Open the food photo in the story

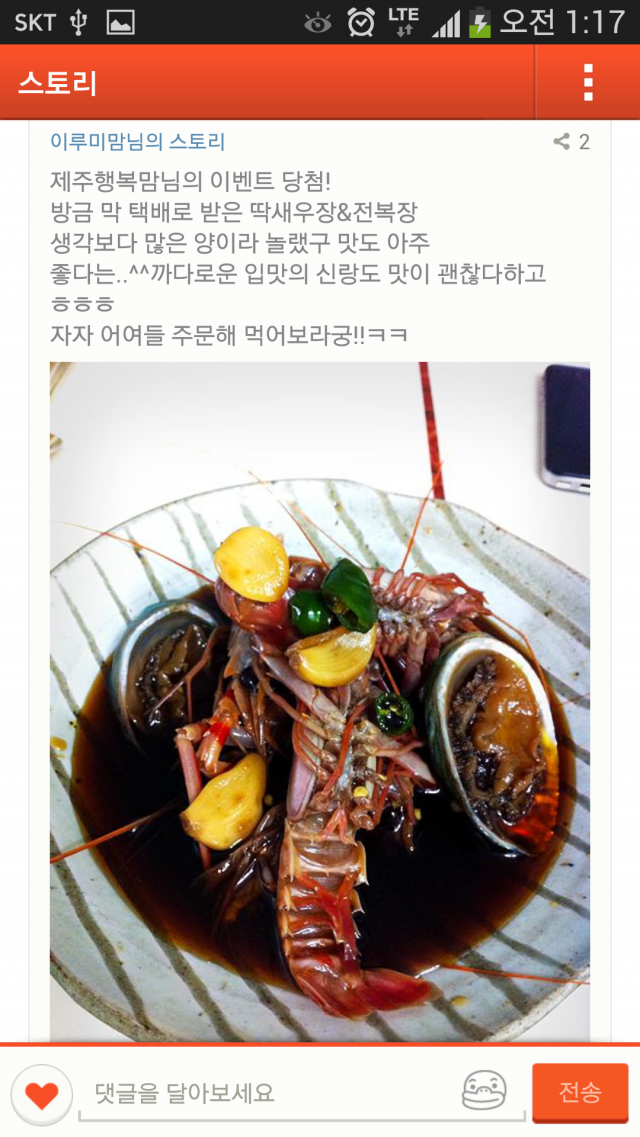click(320, 700)
